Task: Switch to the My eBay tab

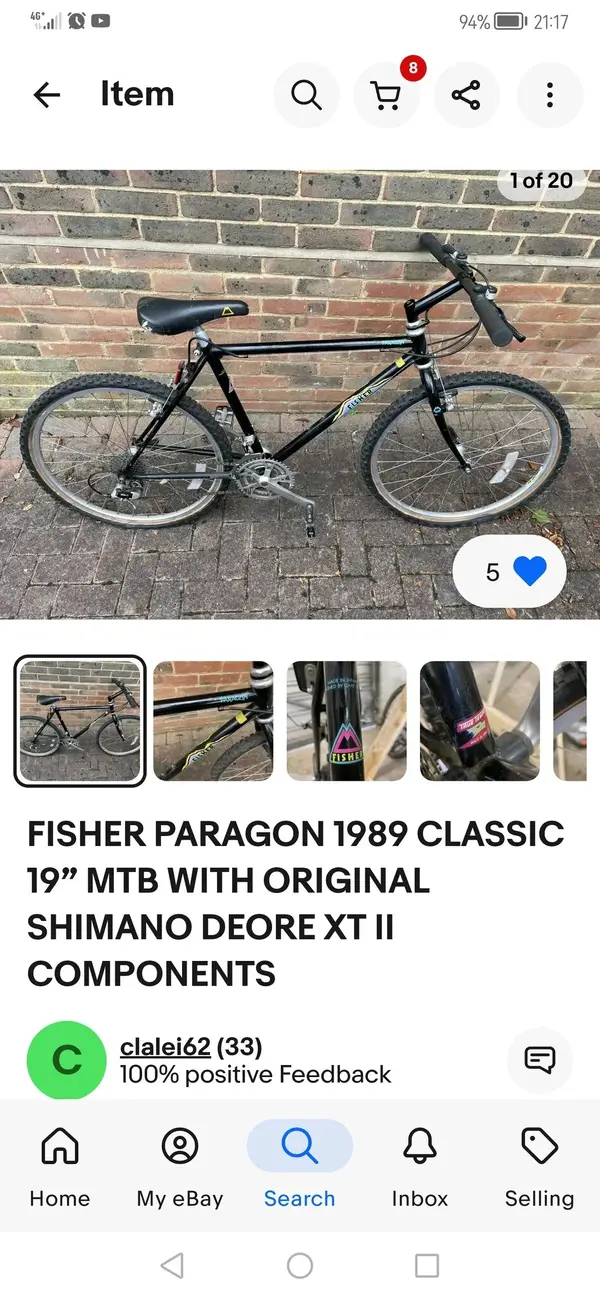Action: [x=180, y=1166]
